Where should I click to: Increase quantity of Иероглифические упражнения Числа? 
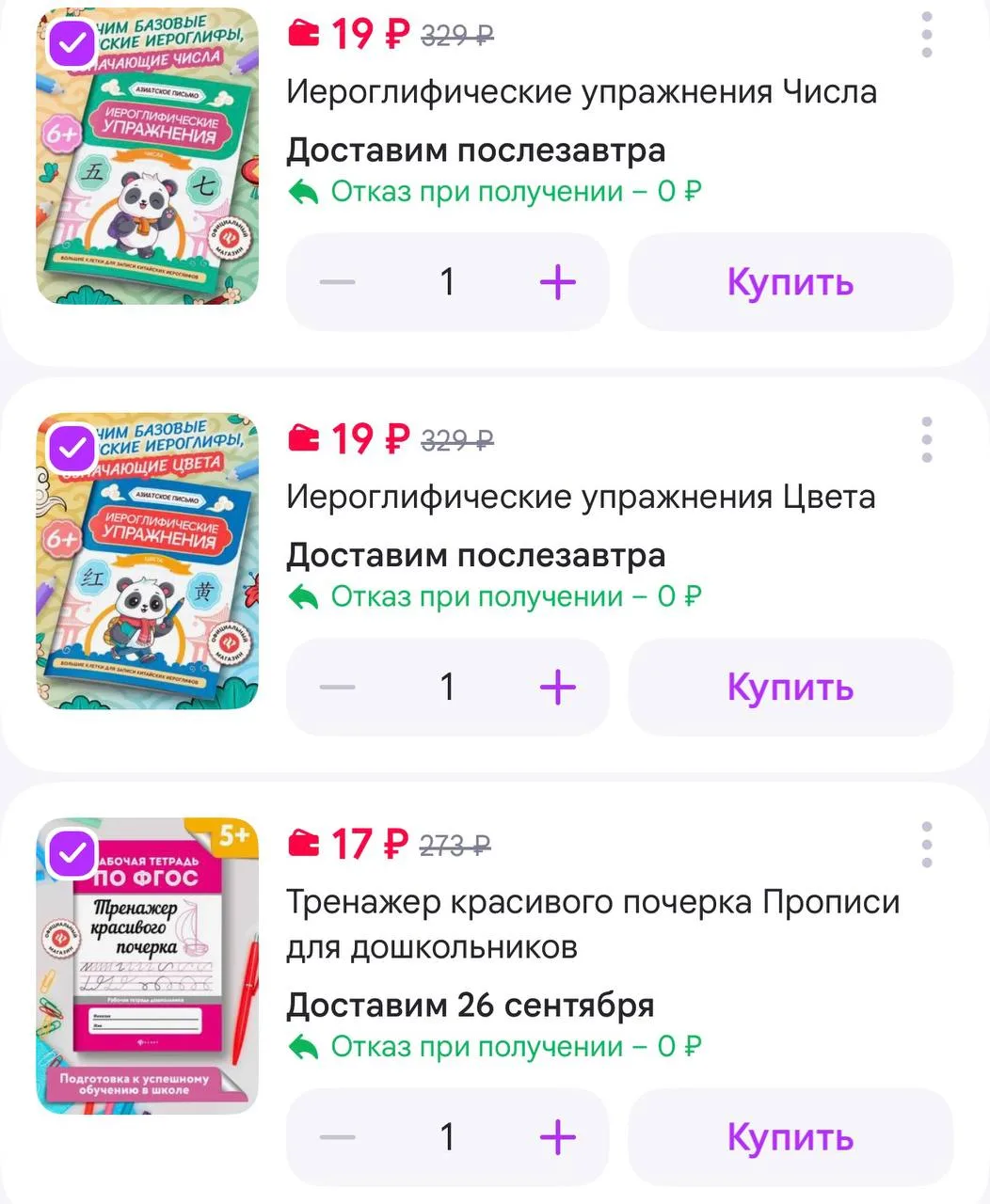(x=558, y=282)
